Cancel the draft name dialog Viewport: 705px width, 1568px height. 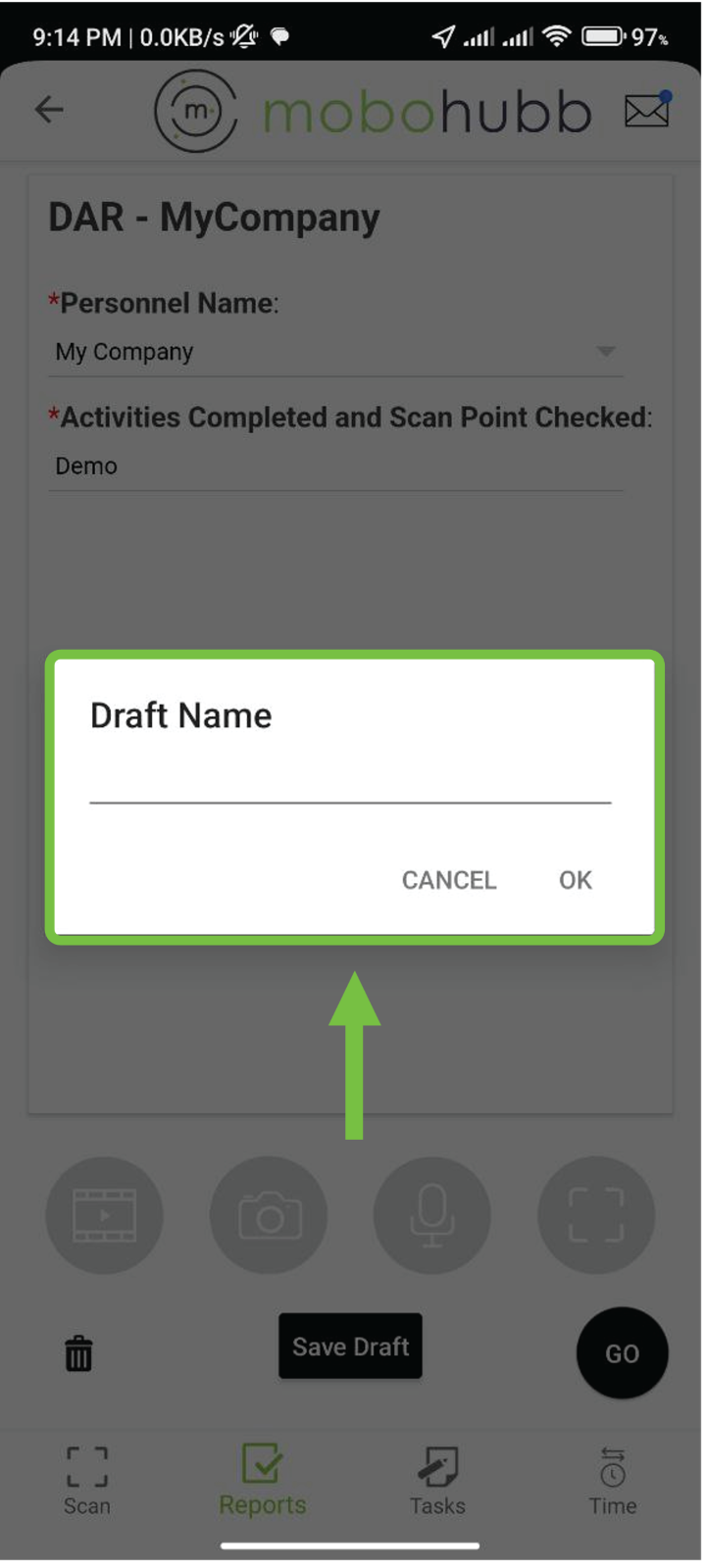click(x=449, y=880)
